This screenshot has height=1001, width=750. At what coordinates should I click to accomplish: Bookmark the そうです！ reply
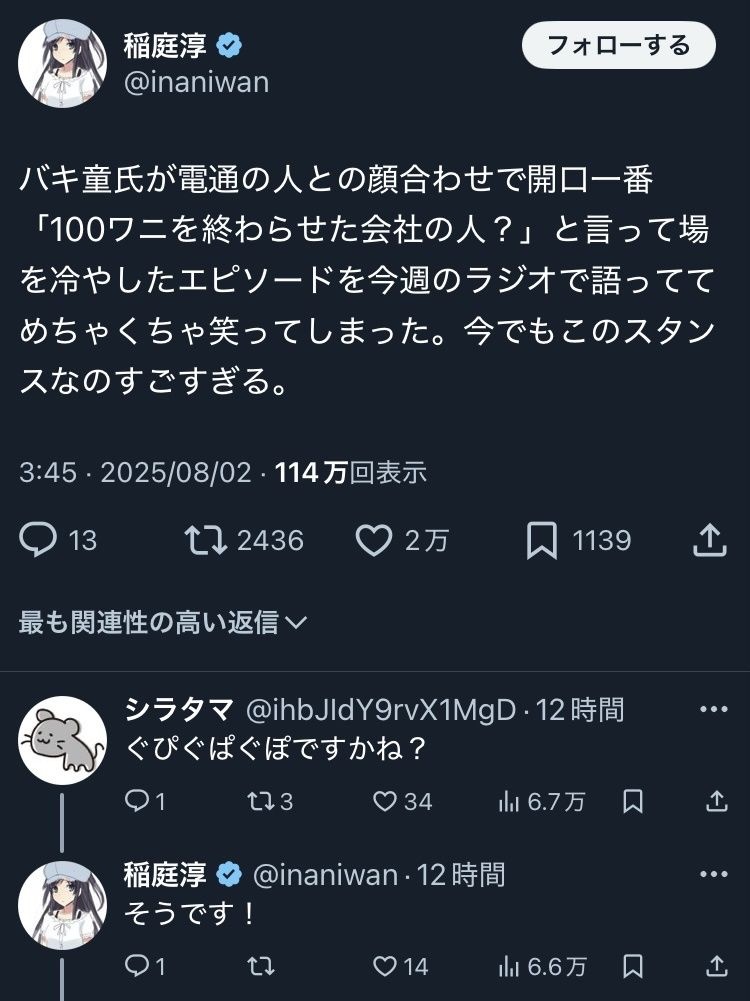[633, 966]
